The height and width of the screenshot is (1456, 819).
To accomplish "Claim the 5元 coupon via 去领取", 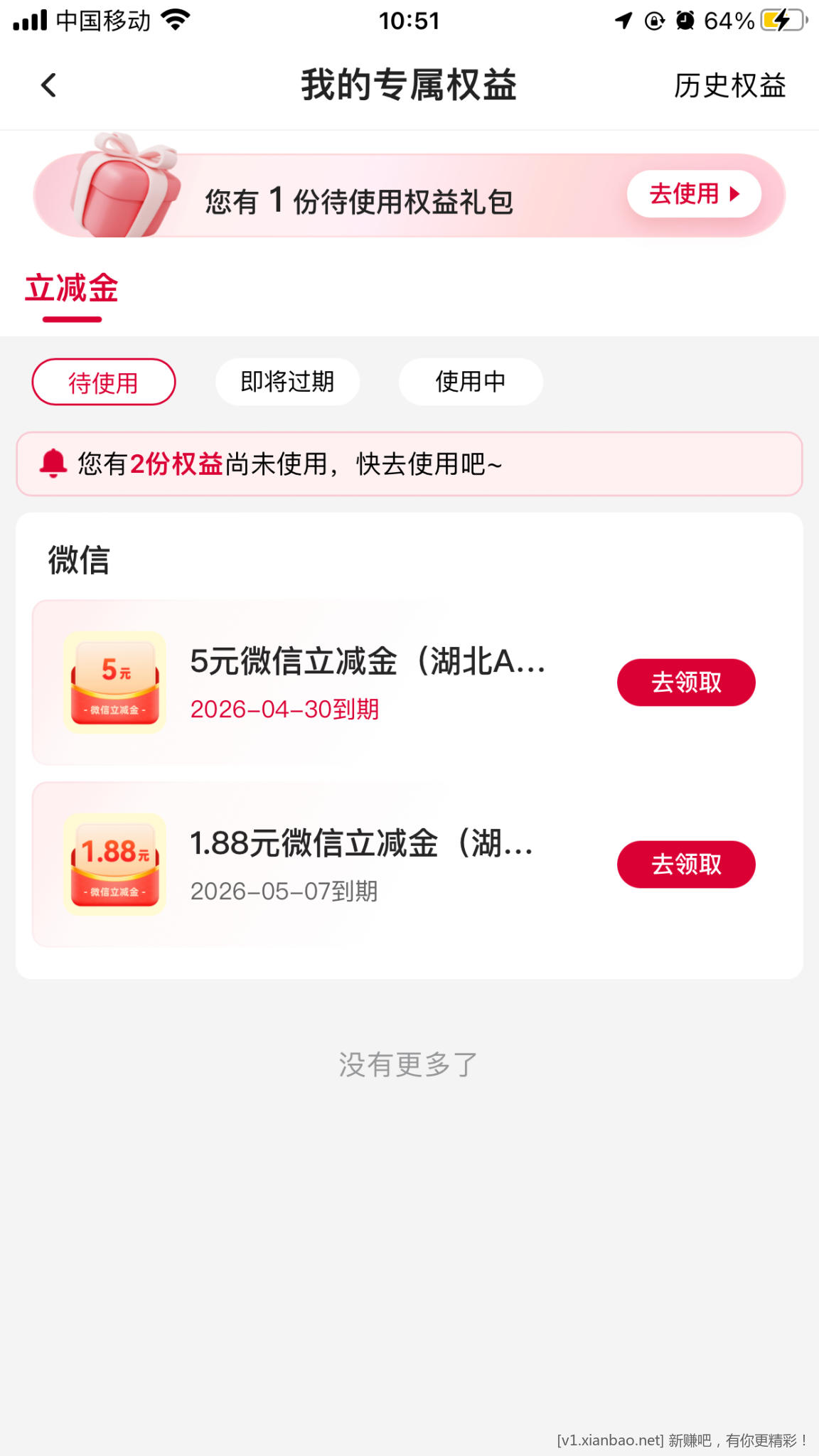I will (685, 681).
